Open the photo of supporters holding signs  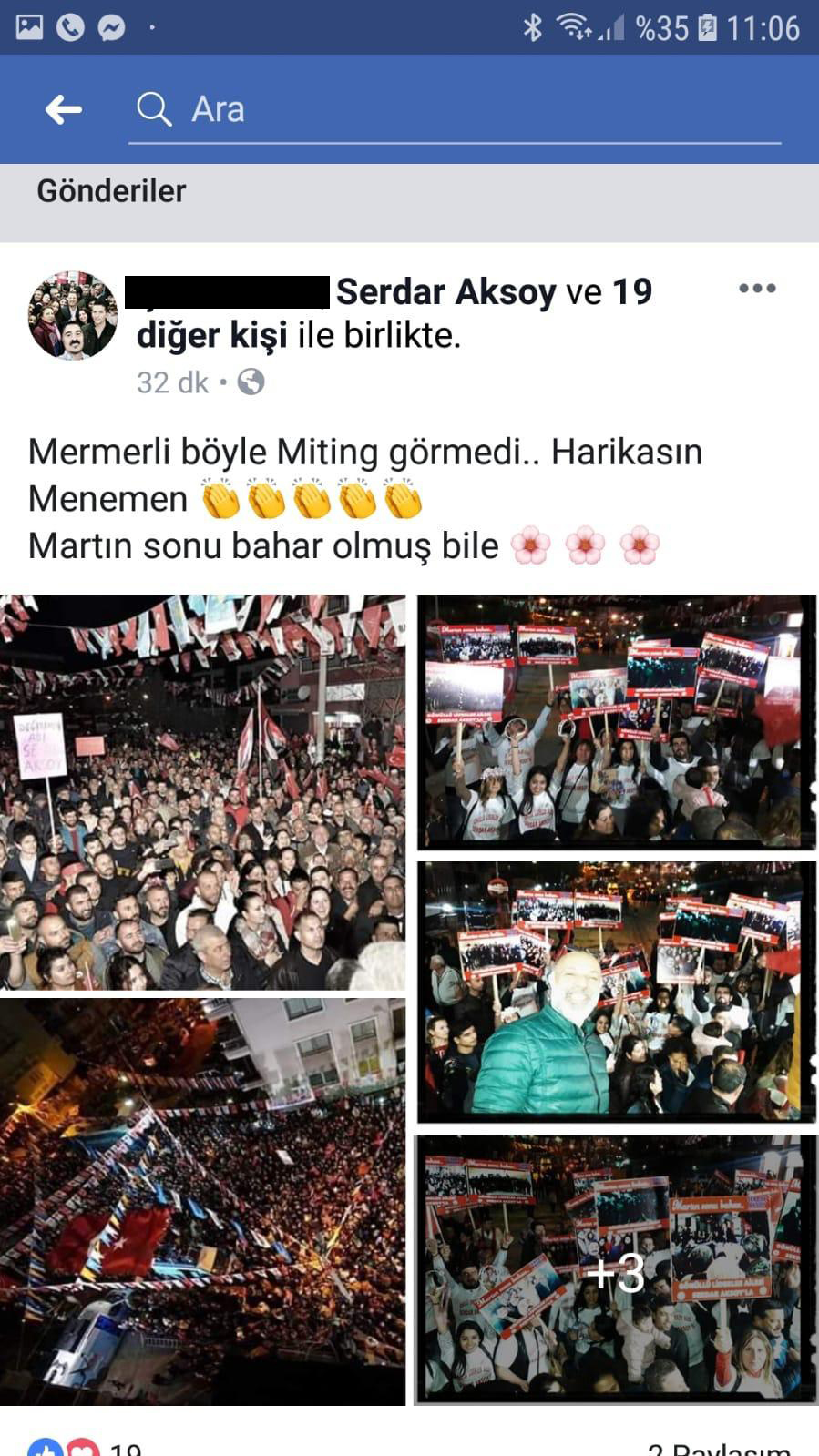616,722
